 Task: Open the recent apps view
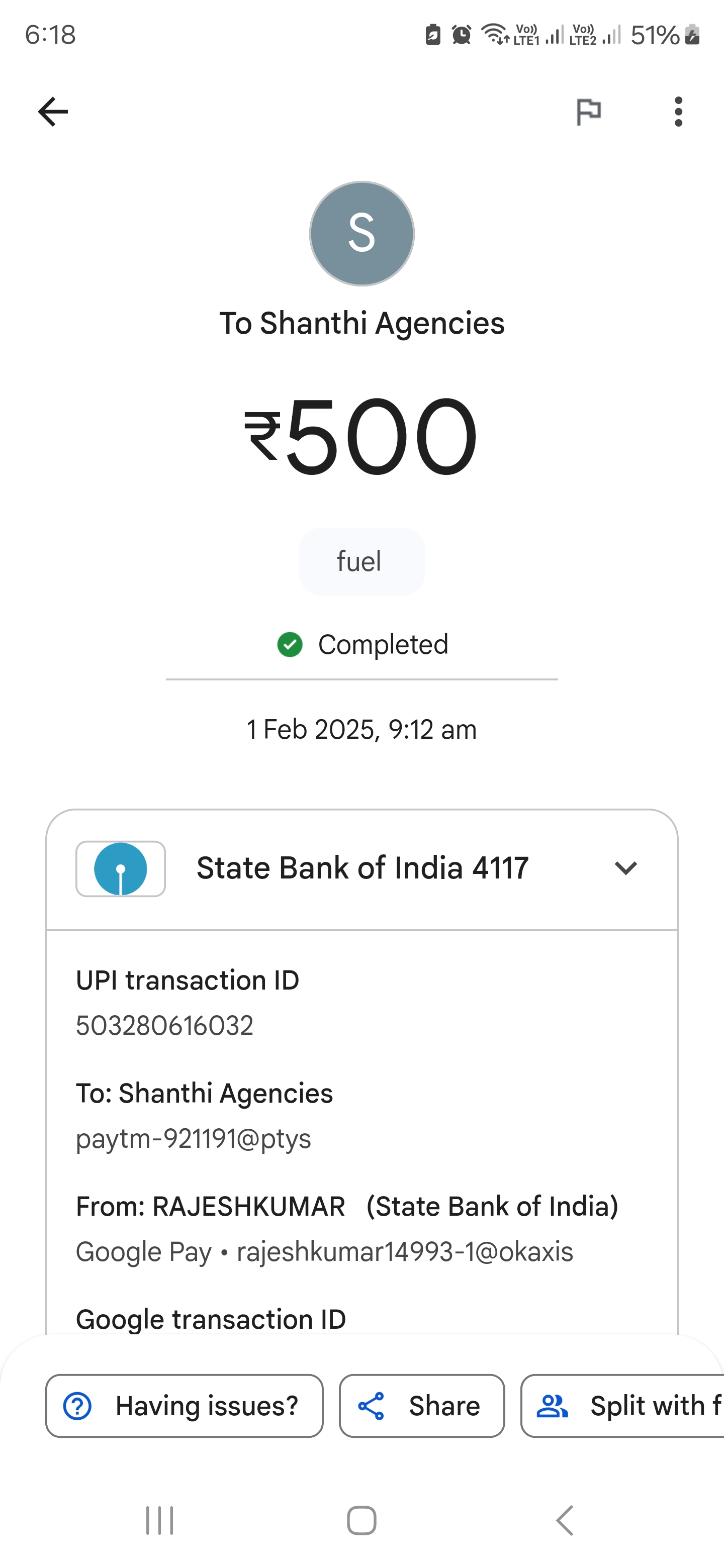[x=159, y=1521]
